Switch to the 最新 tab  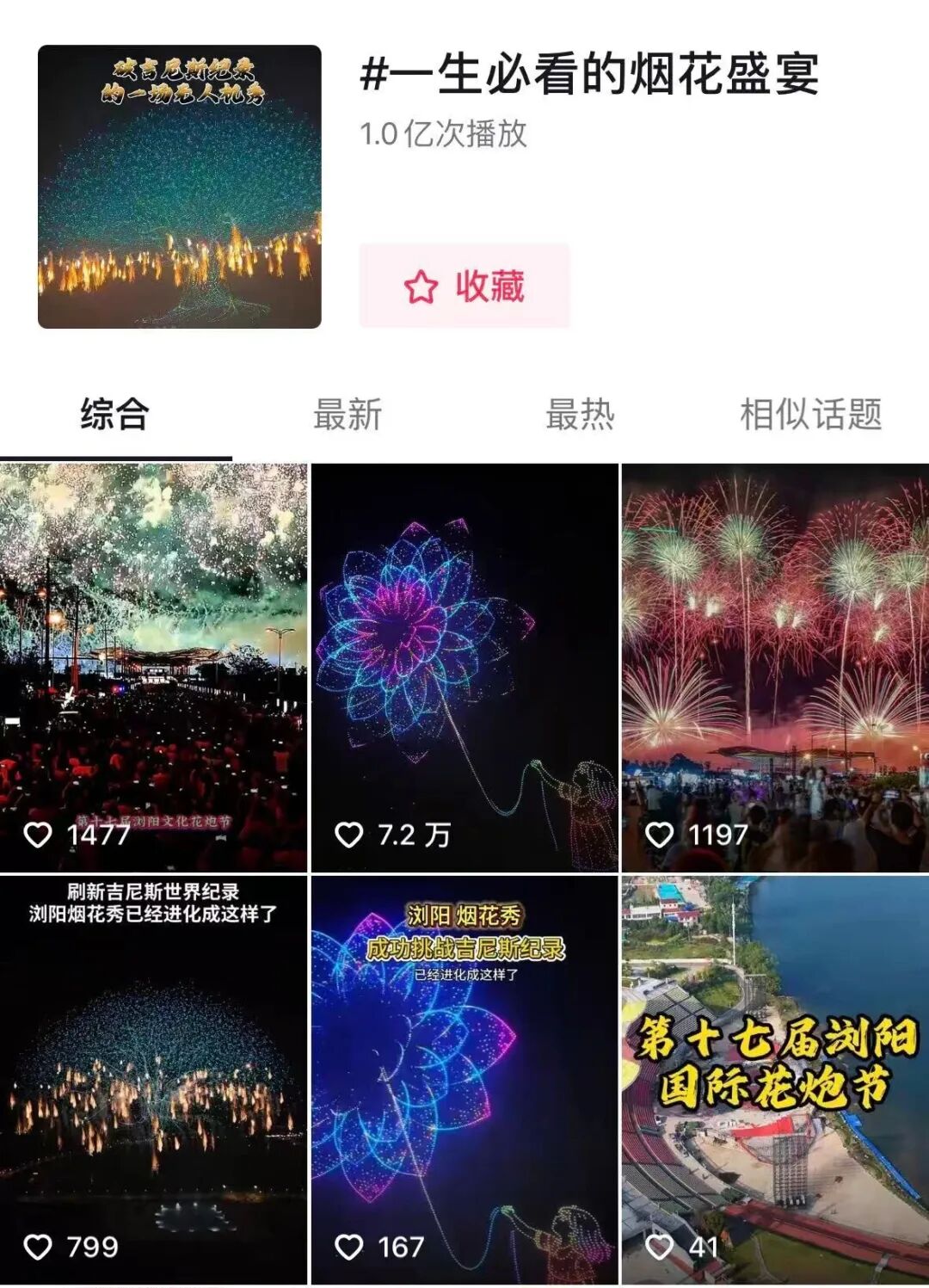click(x=348, y=415)
